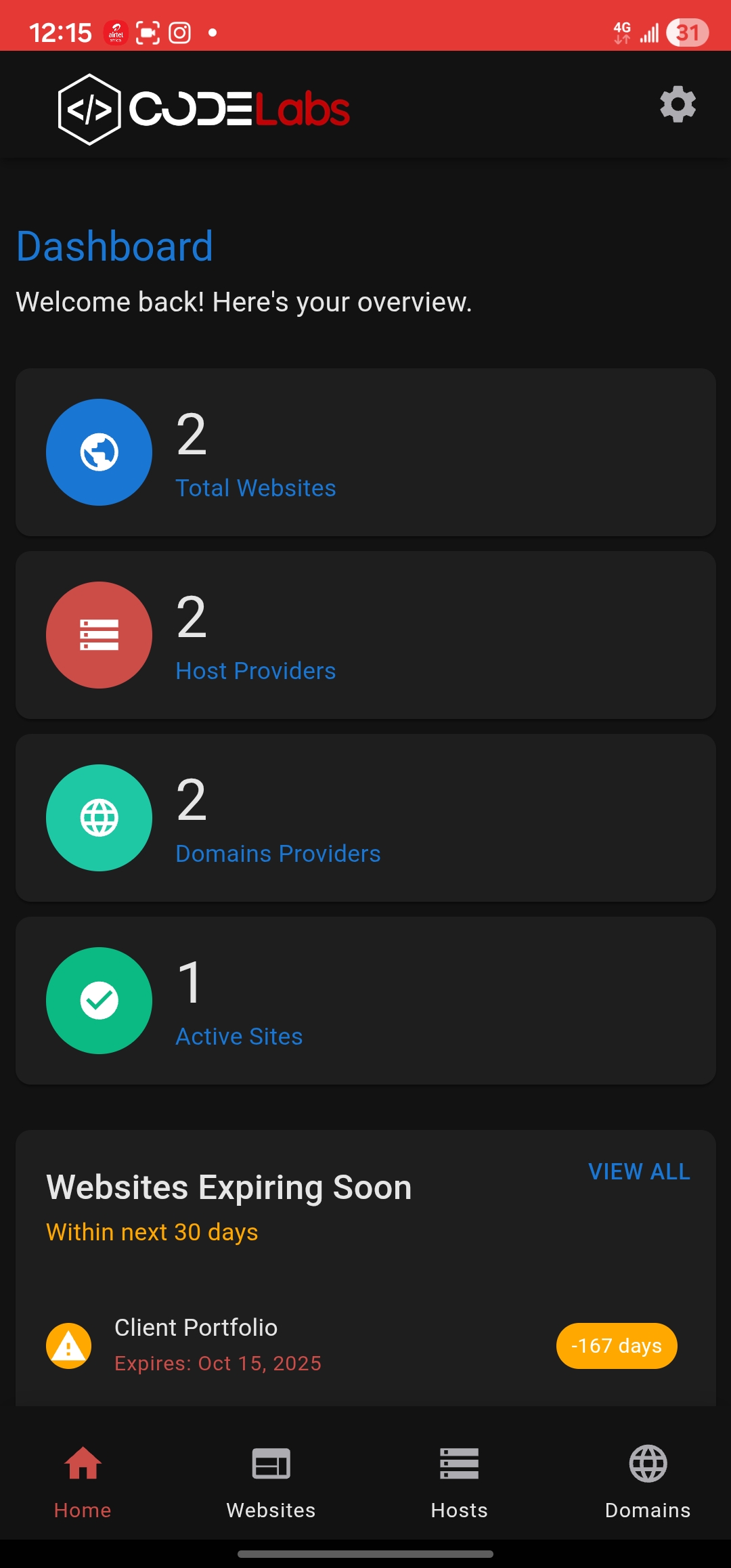
Task: Open the Domains Providers card
Action: coord(365,818)
